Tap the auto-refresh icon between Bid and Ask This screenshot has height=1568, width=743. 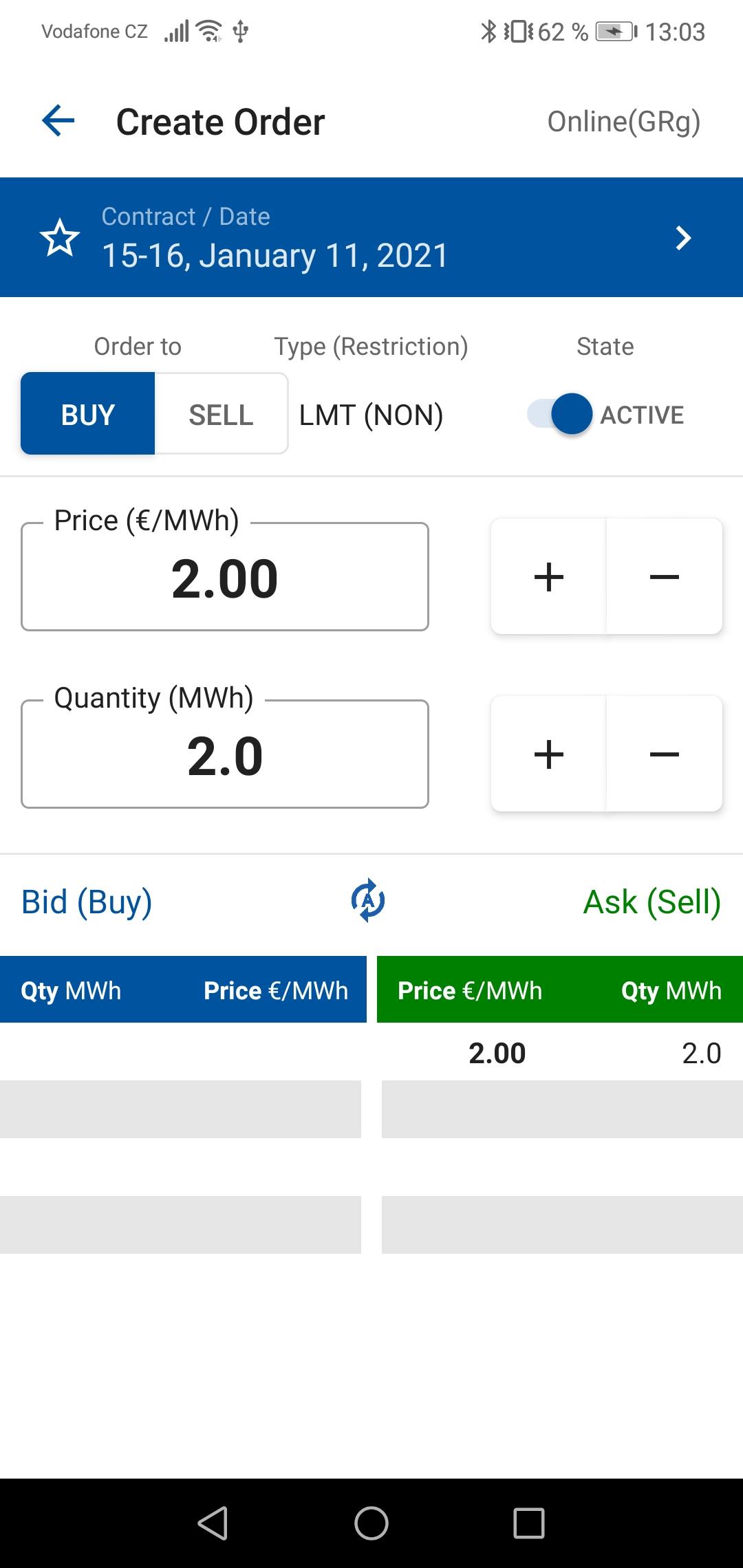tap(368, 900)
